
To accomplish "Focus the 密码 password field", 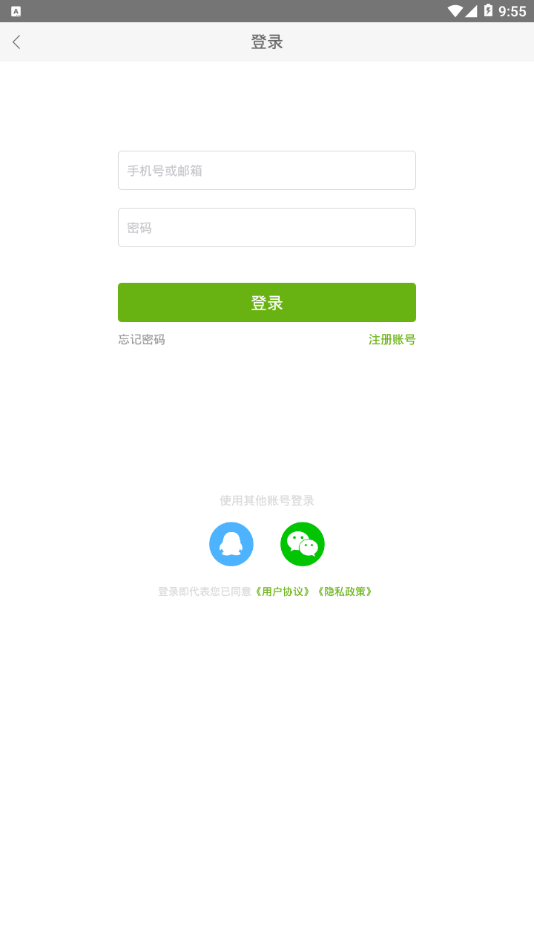I will pyautogui.click(x=267, y=227).
